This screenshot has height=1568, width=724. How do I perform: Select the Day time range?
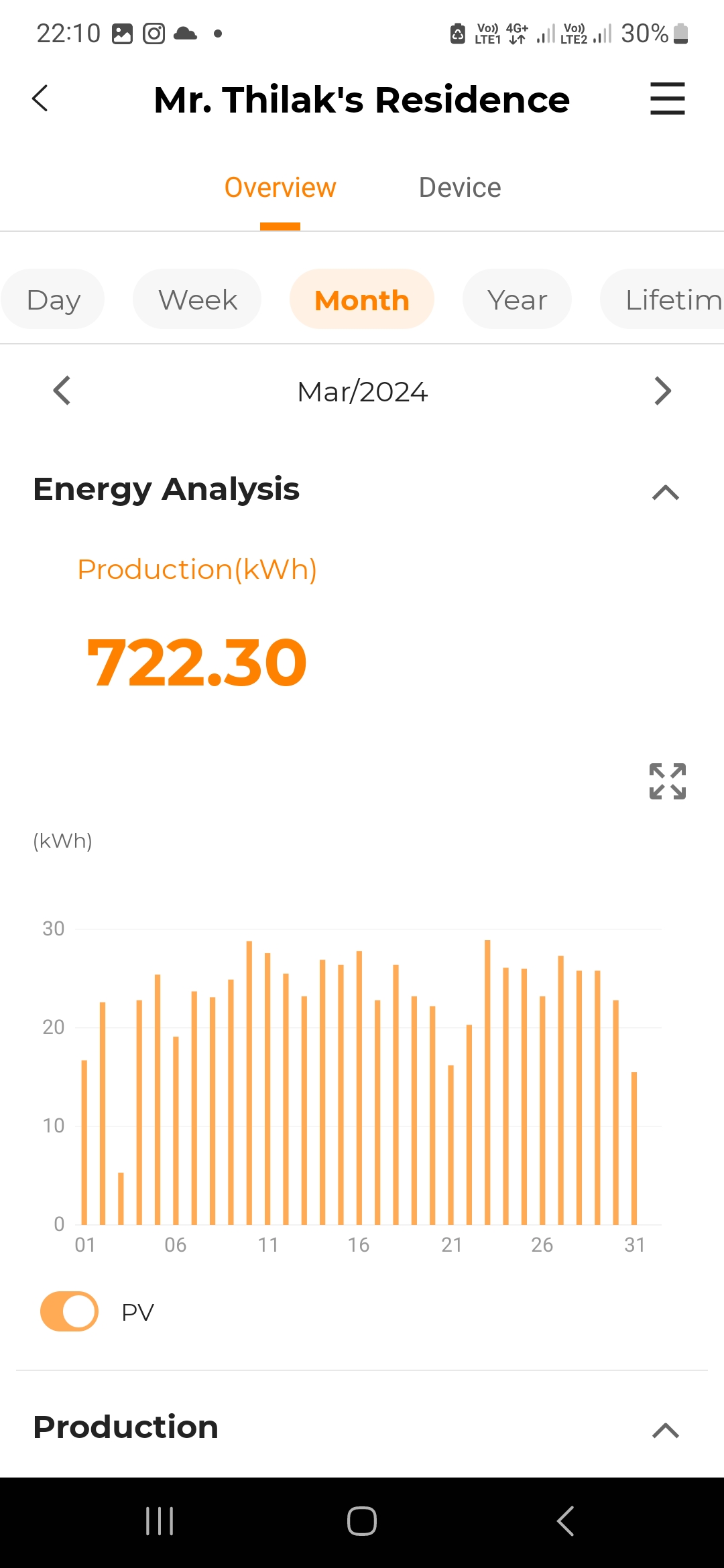click(53, 300)
